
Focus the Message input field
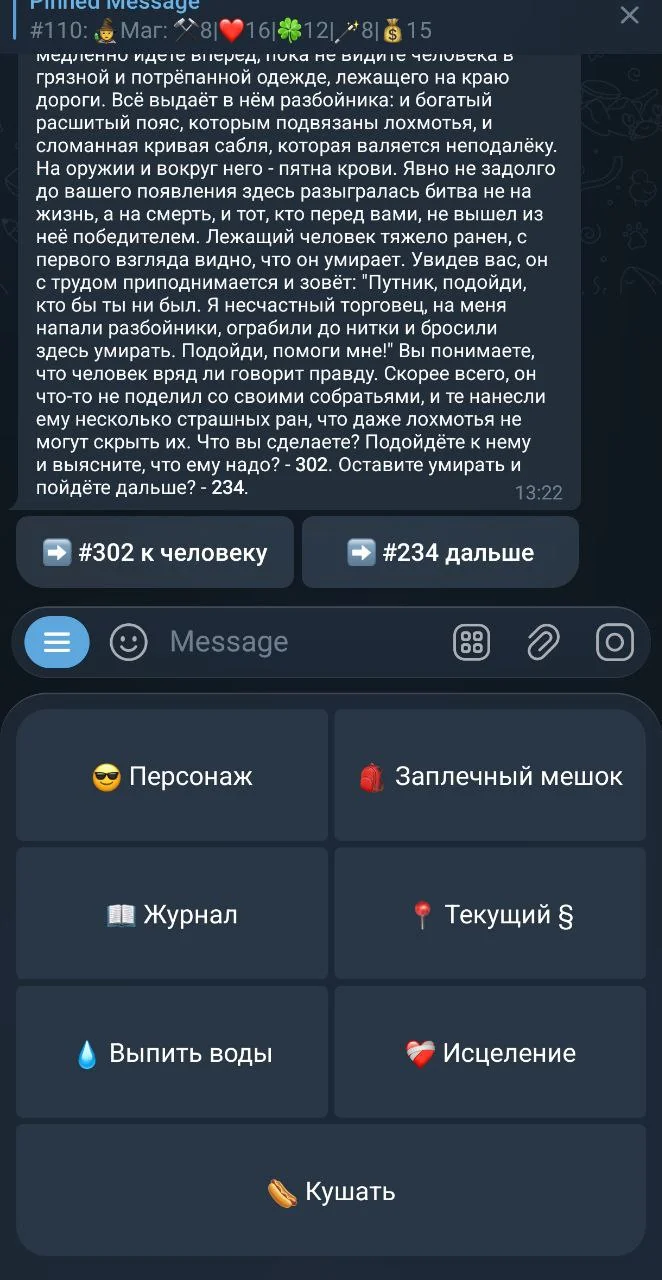click(300, 642)
